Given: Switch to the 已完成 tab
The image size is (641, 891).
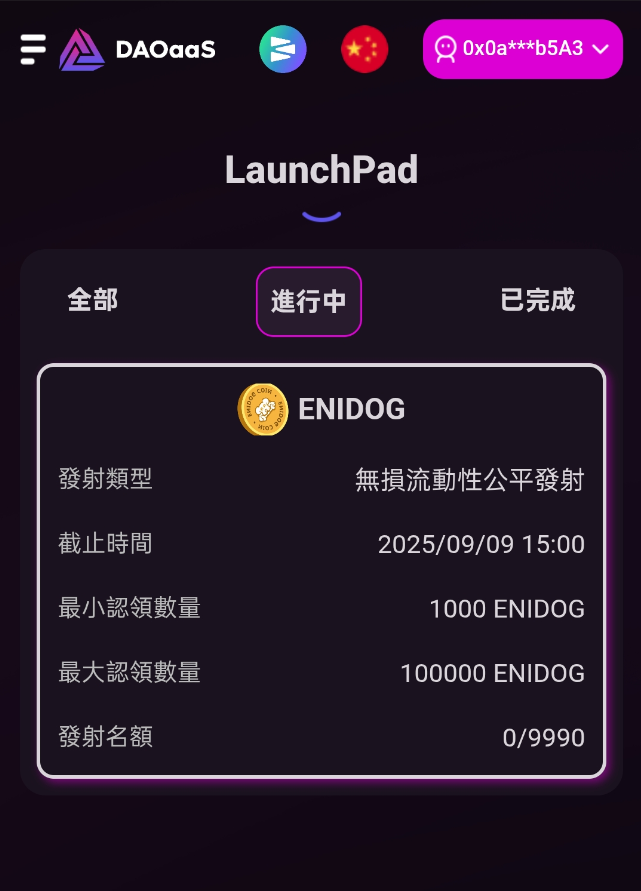Looking at the screenshot, I should (x=537, y=300).
